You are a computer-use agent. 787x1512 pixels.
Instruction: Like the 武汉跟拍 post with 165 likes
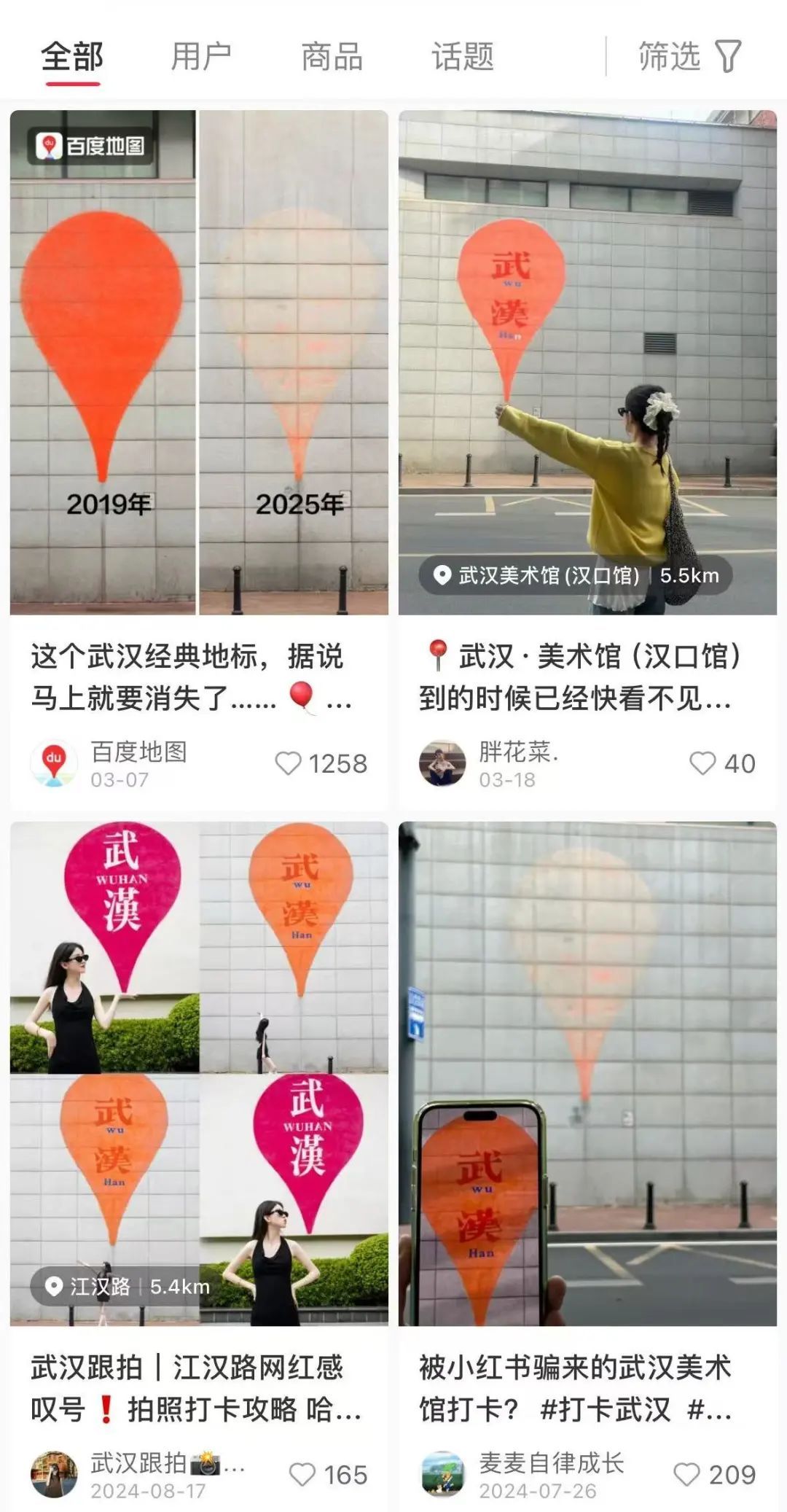[x=303, y=1474]
